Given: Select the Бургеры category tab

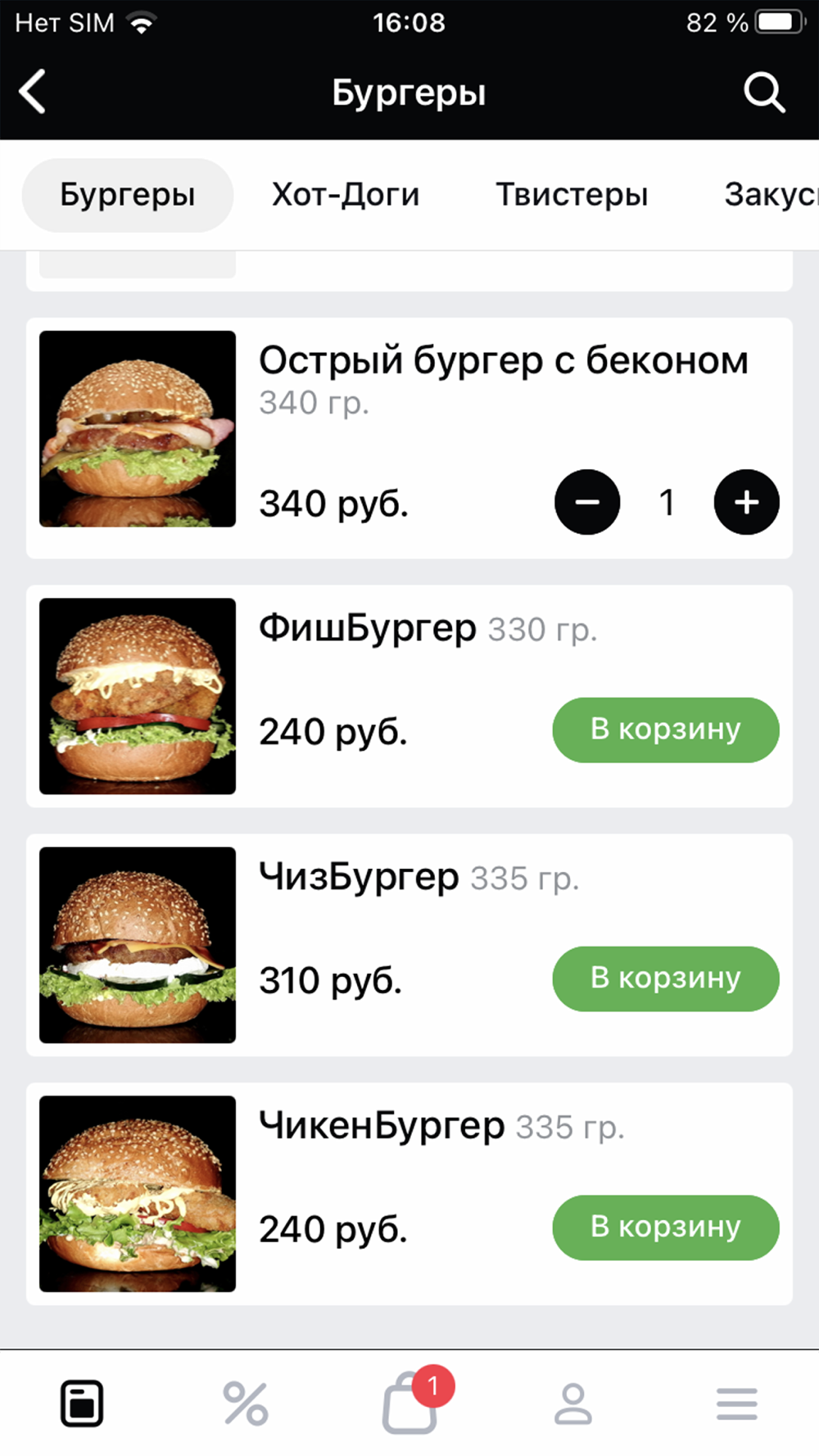Looking at the screenshot, I should [x=128, y=195].
